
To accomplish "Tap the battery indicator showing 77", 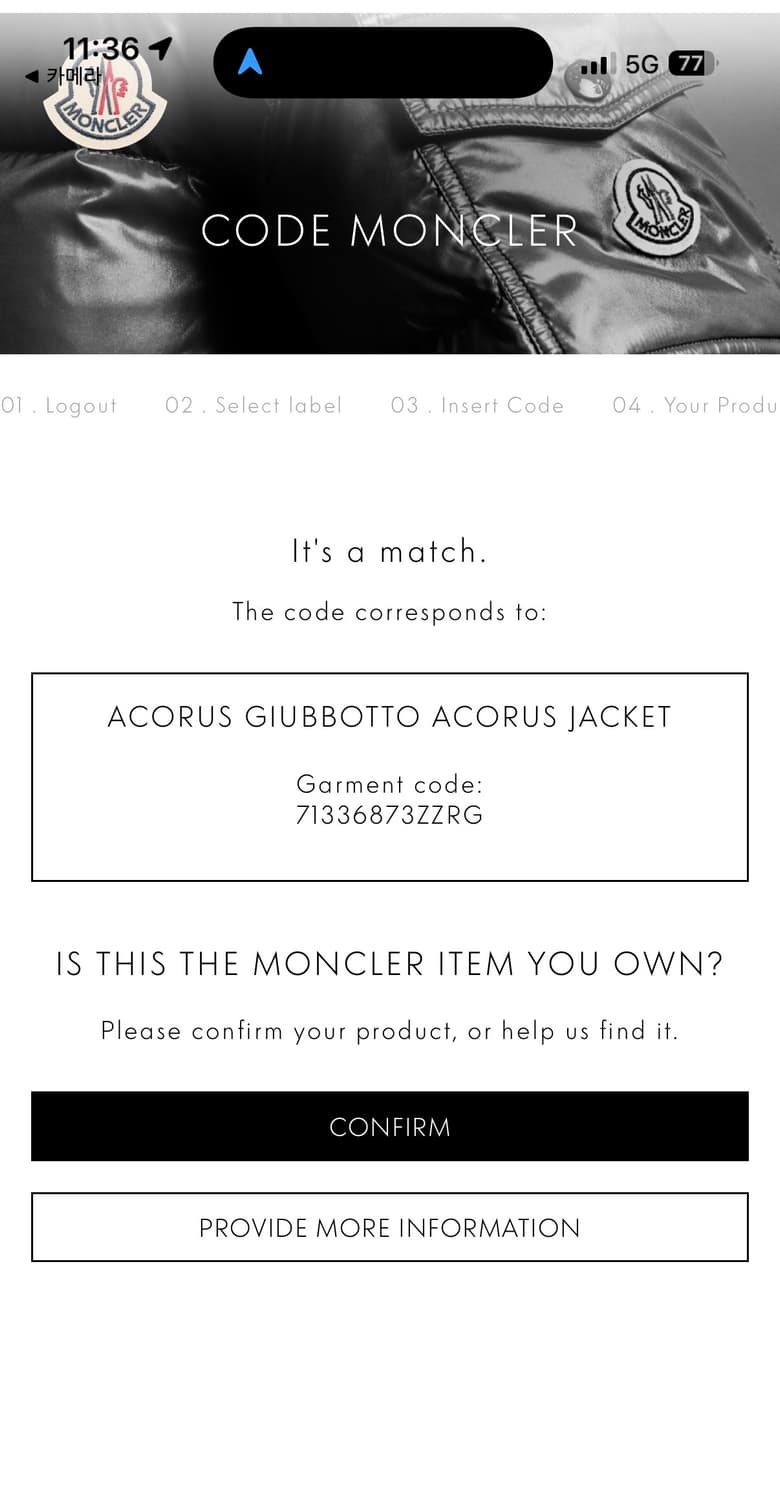I will coord(692,63).
